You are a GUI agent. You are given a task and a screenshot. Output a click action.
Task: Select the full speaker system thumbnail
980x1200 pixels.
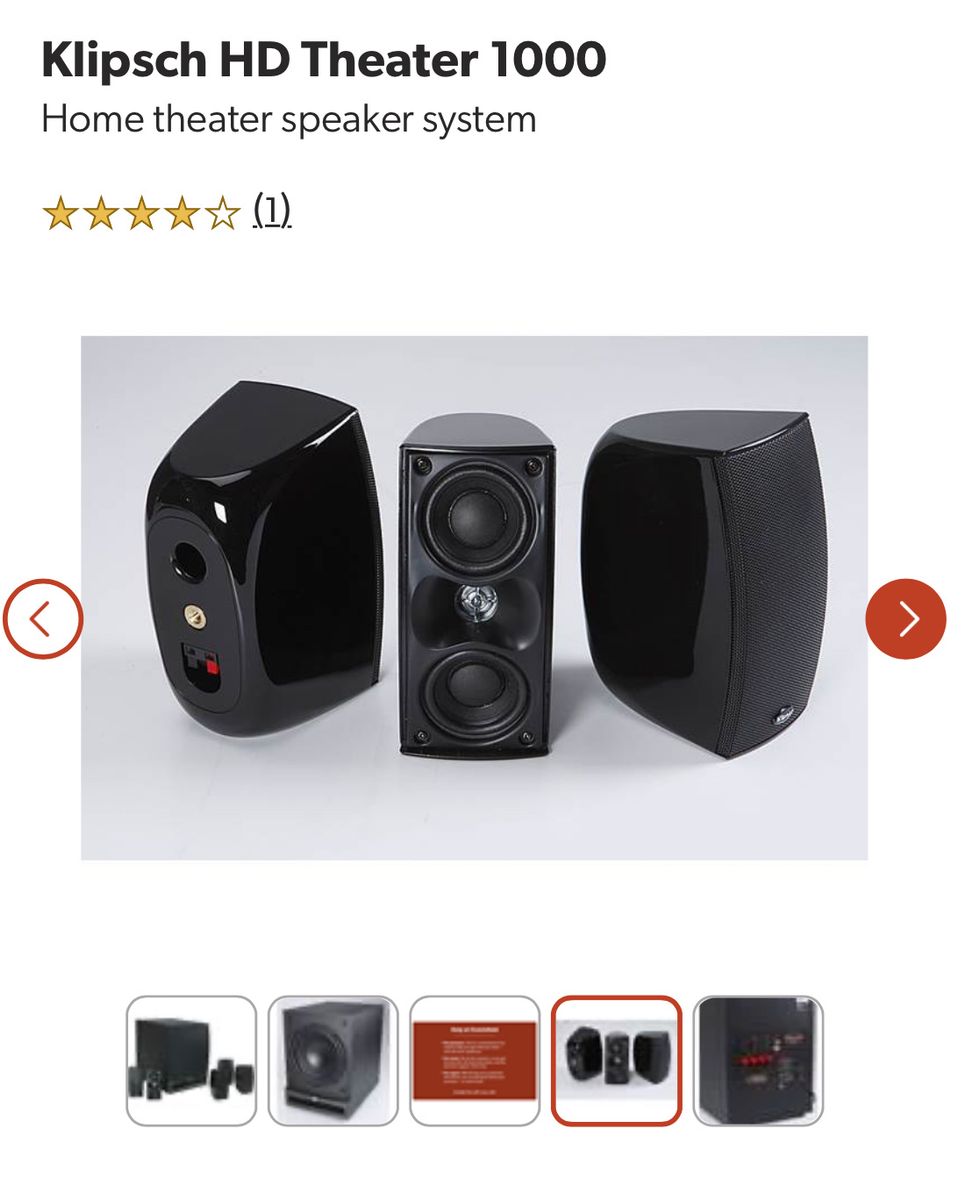[191, 1060]
